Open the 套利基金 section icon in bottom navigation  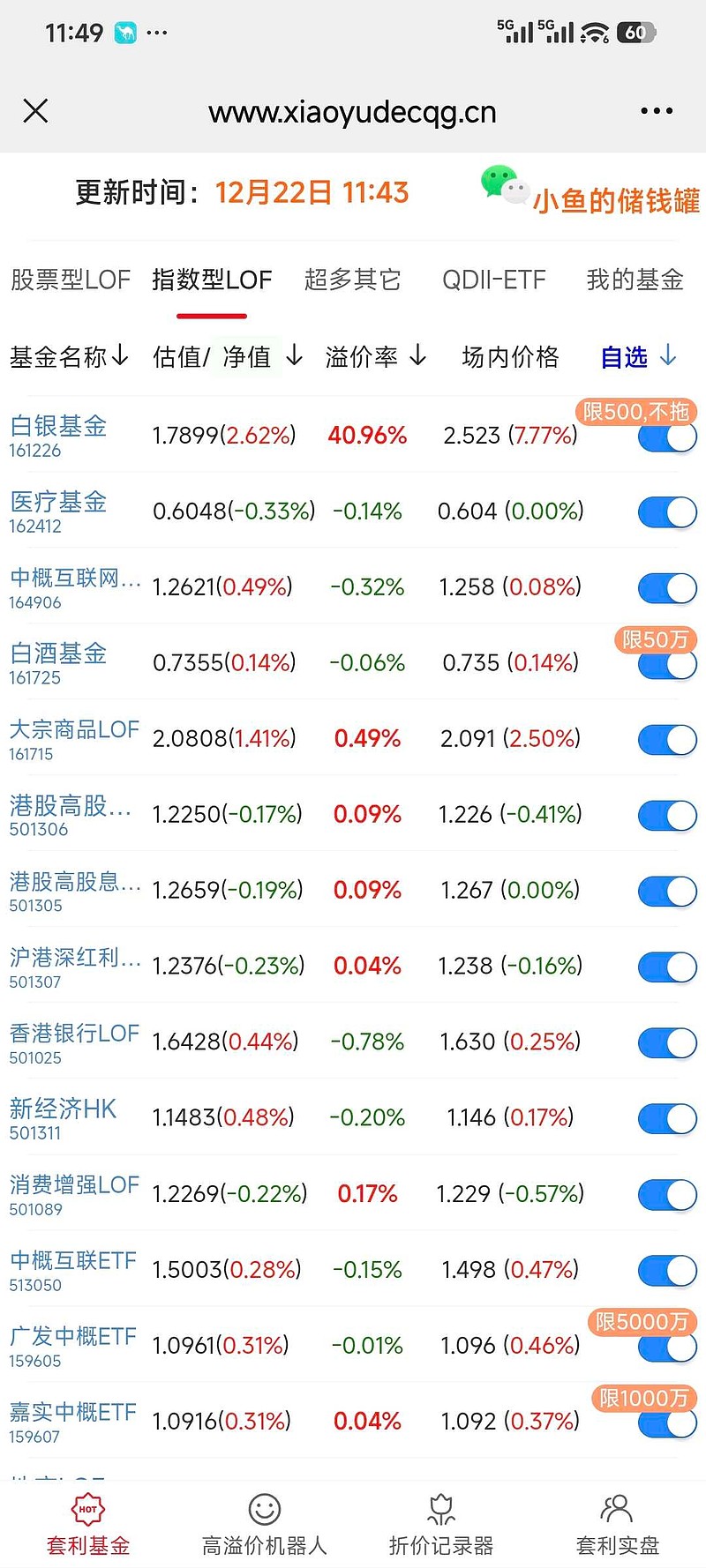pyautogui.click(x=86, y=1510)
